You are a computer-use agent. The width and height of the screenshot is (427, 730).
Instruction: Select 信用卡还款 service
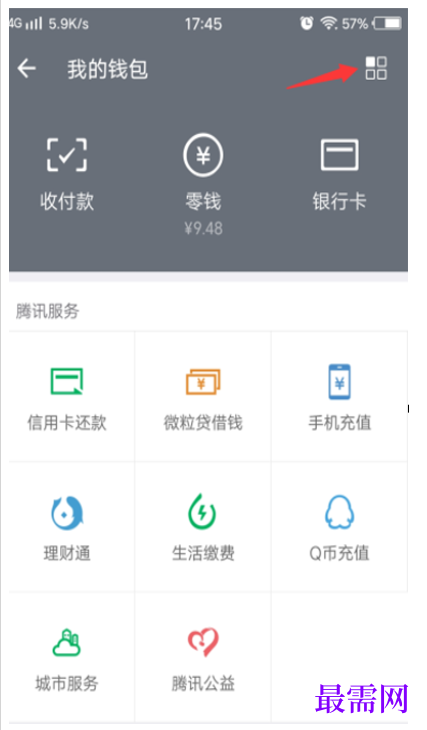point(67,397)
